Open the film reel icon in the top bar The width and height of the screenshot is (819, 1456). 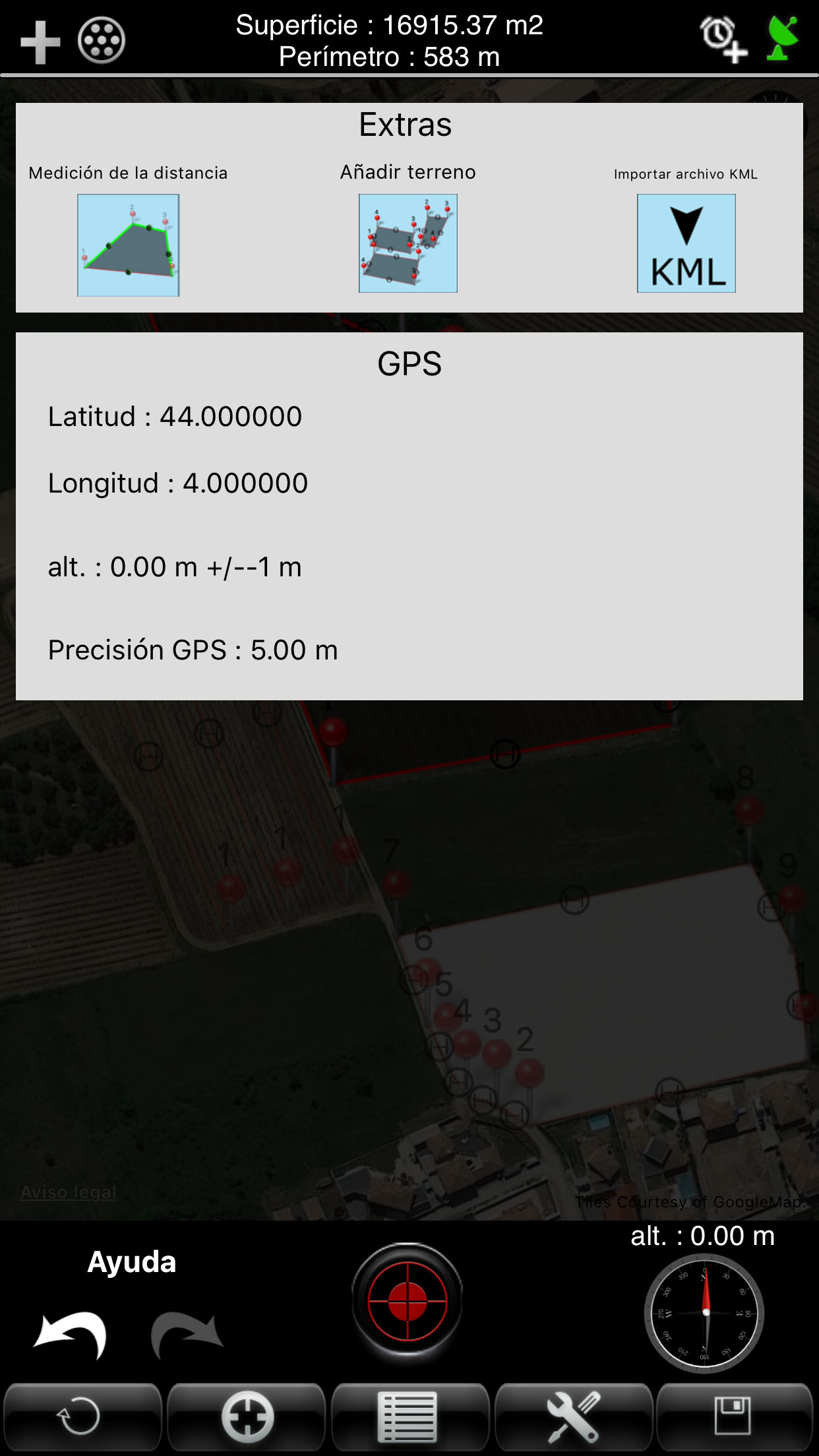pos(102,41)
